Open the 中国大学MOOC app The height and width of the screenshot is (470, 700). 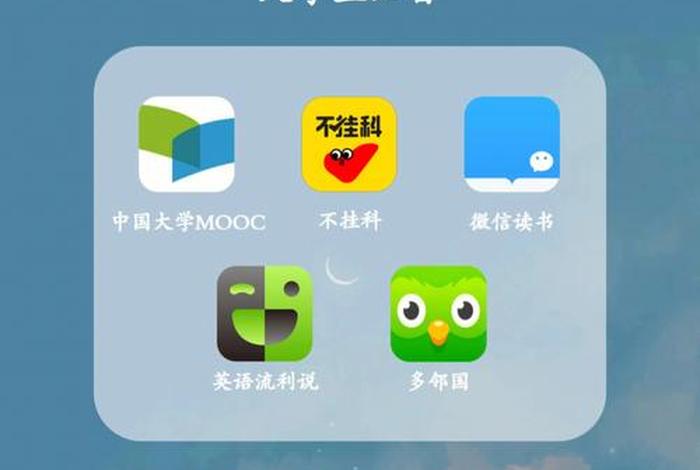click(x=187, y=144)
